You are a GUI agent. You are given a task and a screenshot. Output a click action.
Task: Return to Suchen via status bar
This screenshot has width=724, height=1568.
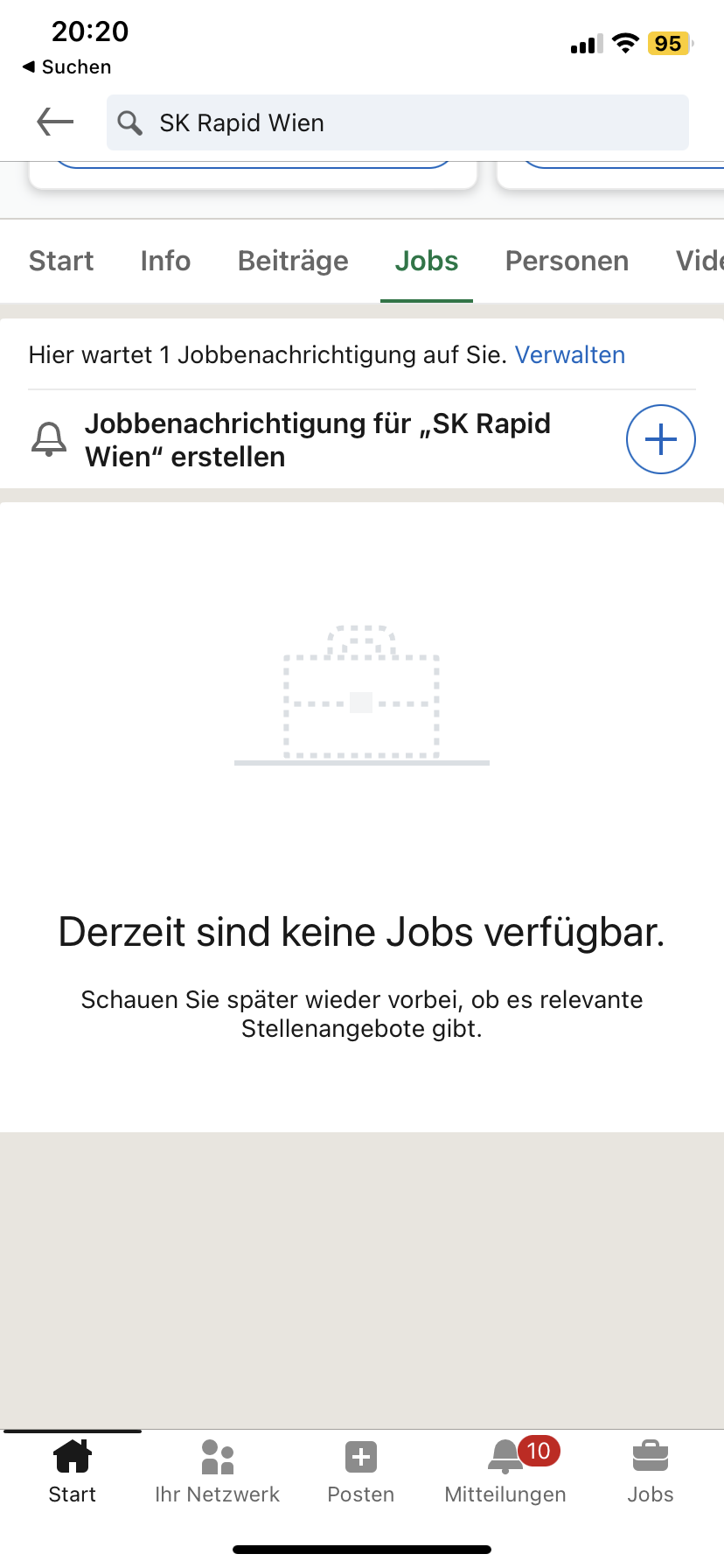67,67
